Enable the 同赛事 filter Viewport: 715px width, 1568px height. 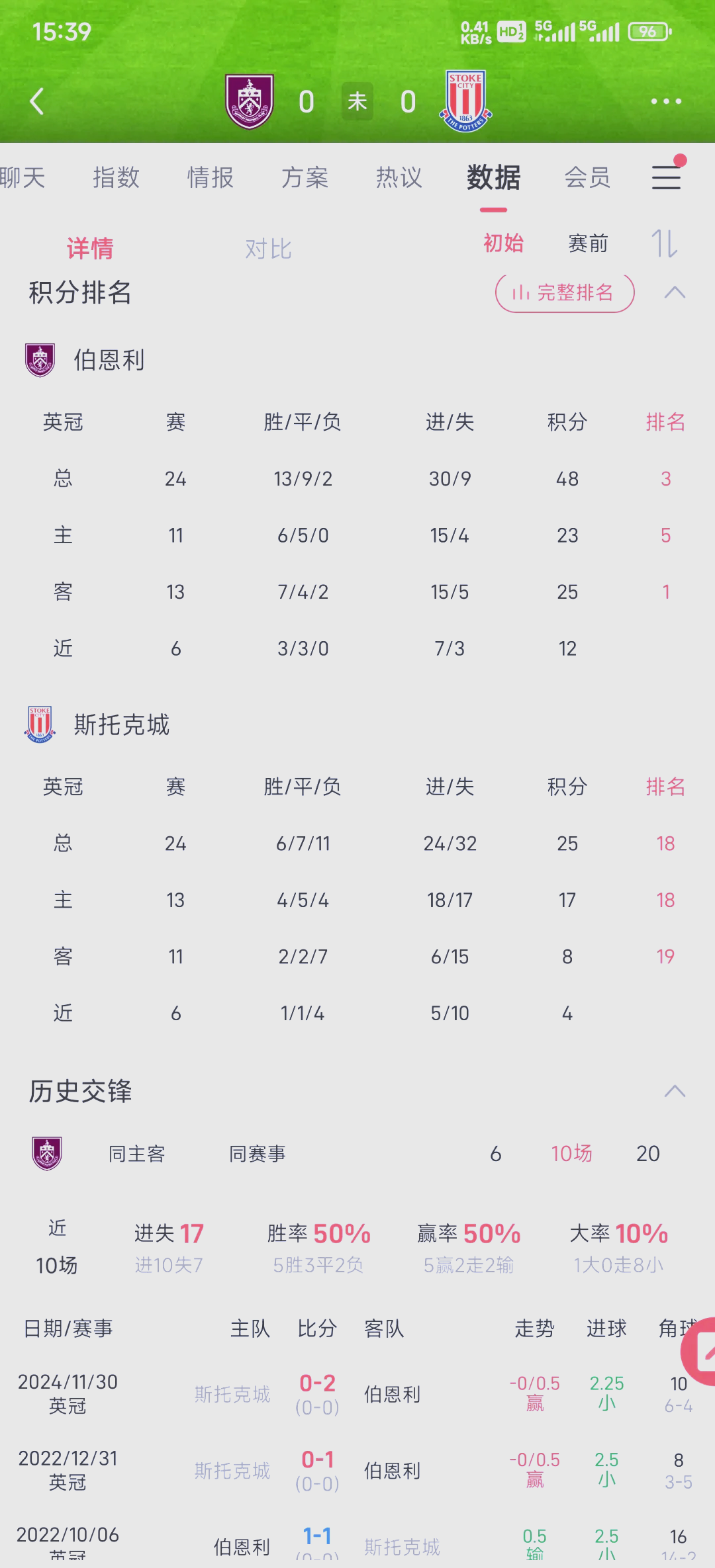[258, 1153]
